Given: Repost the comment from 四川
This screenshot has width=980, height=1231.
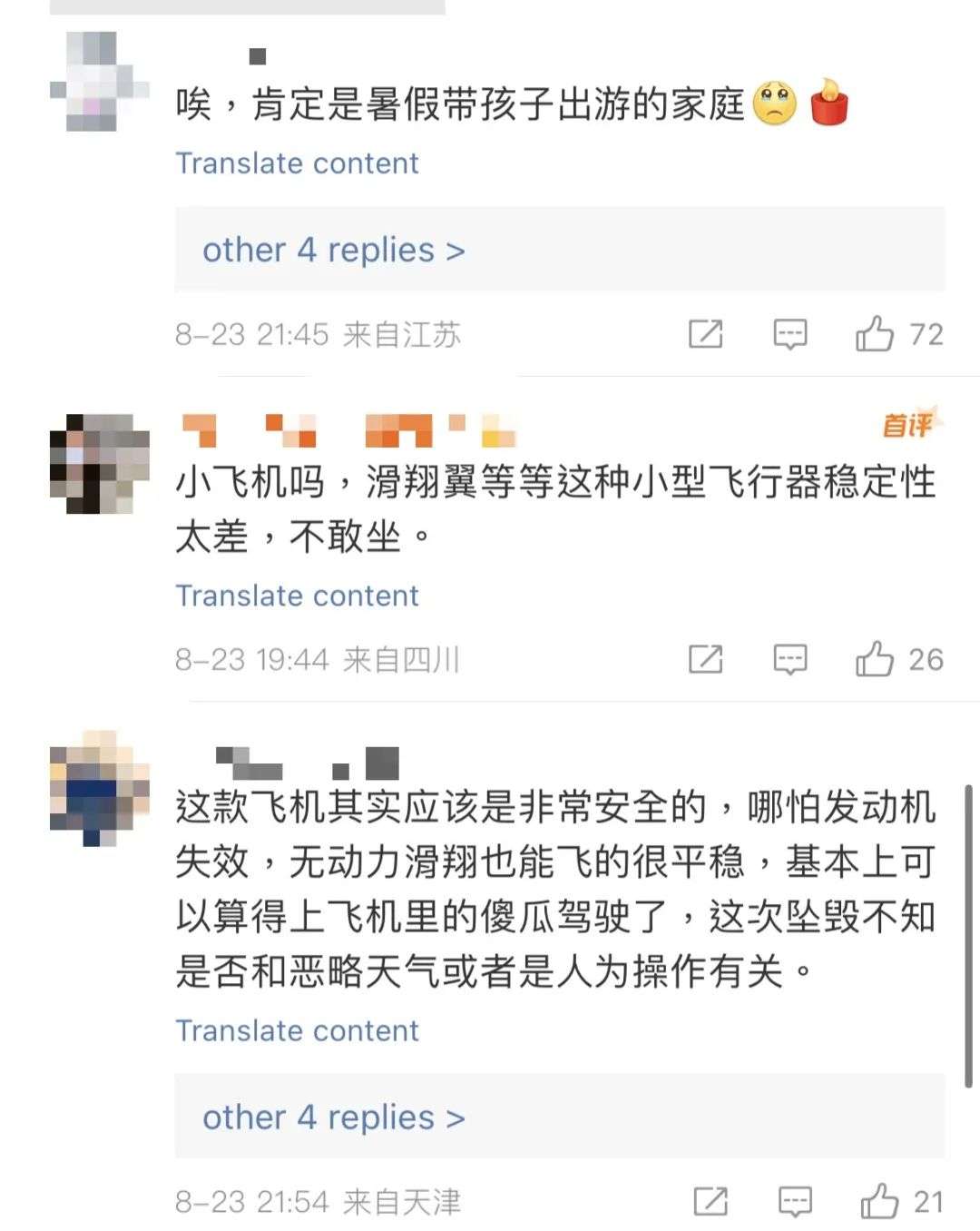Looking at the screenshot, I should (x=705, y=659).
